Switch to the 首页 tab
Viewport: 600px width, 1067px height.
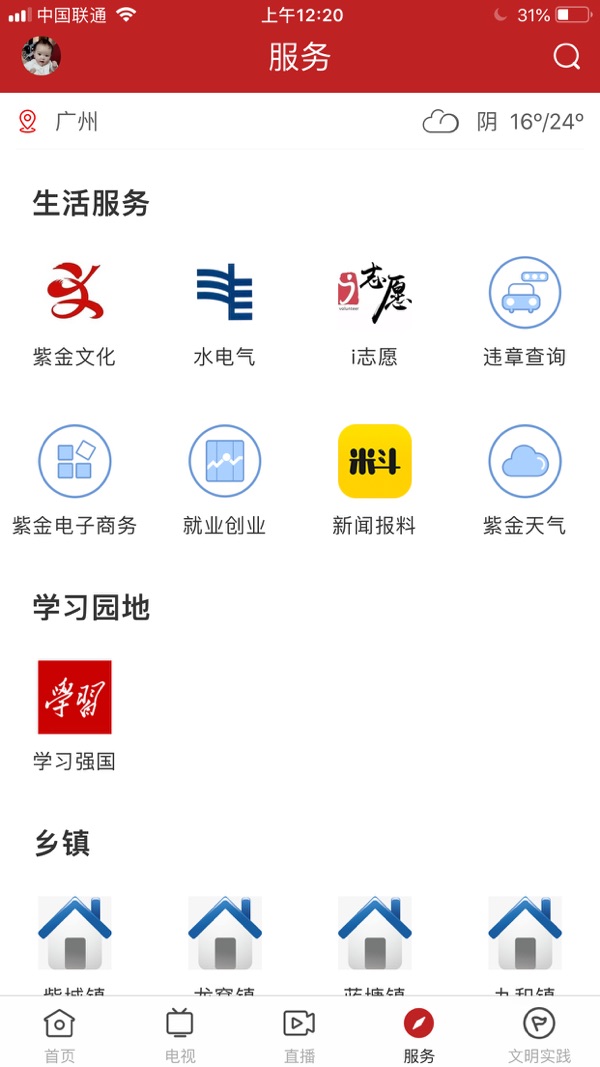pos(59,1035)
